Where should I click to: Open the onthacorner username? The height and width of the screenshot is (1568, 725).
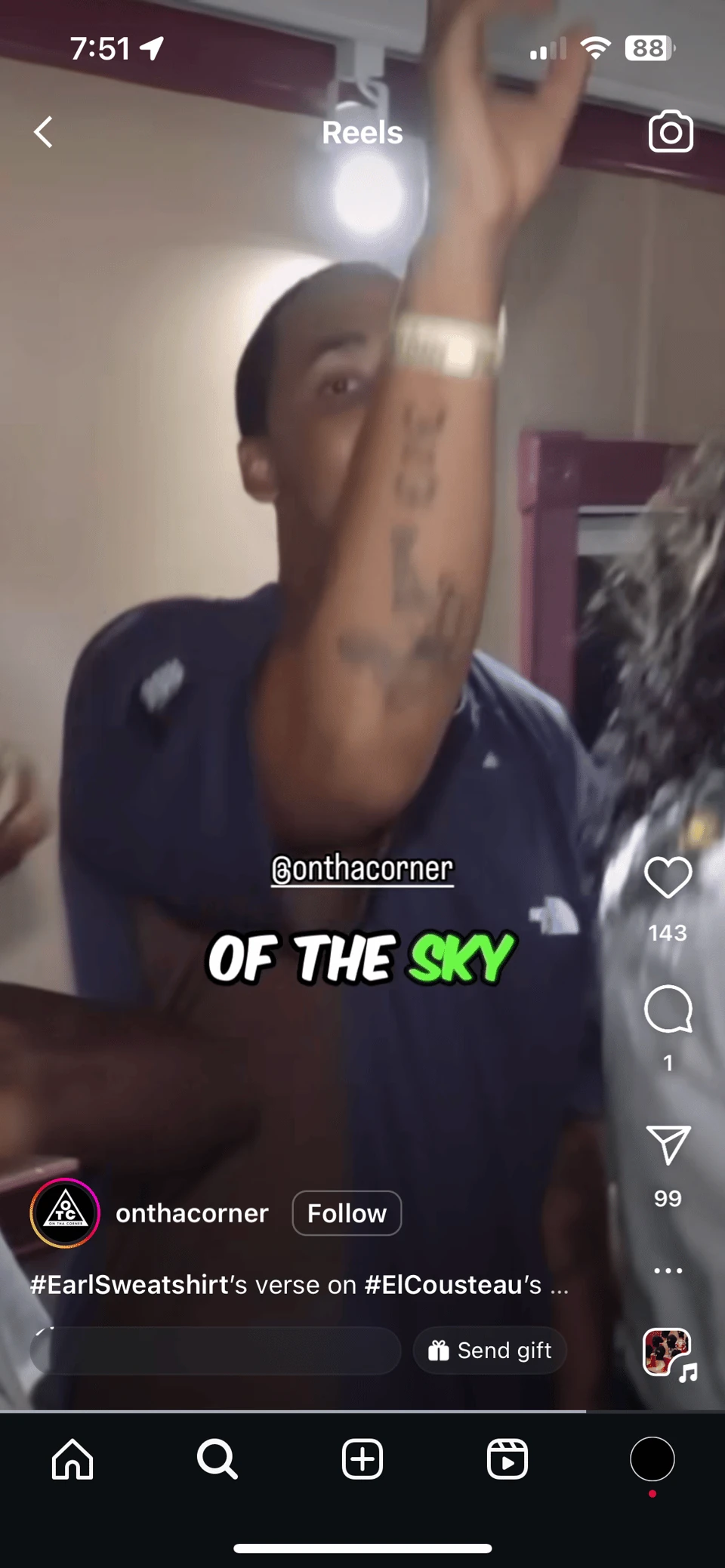tap(192, 1213)
